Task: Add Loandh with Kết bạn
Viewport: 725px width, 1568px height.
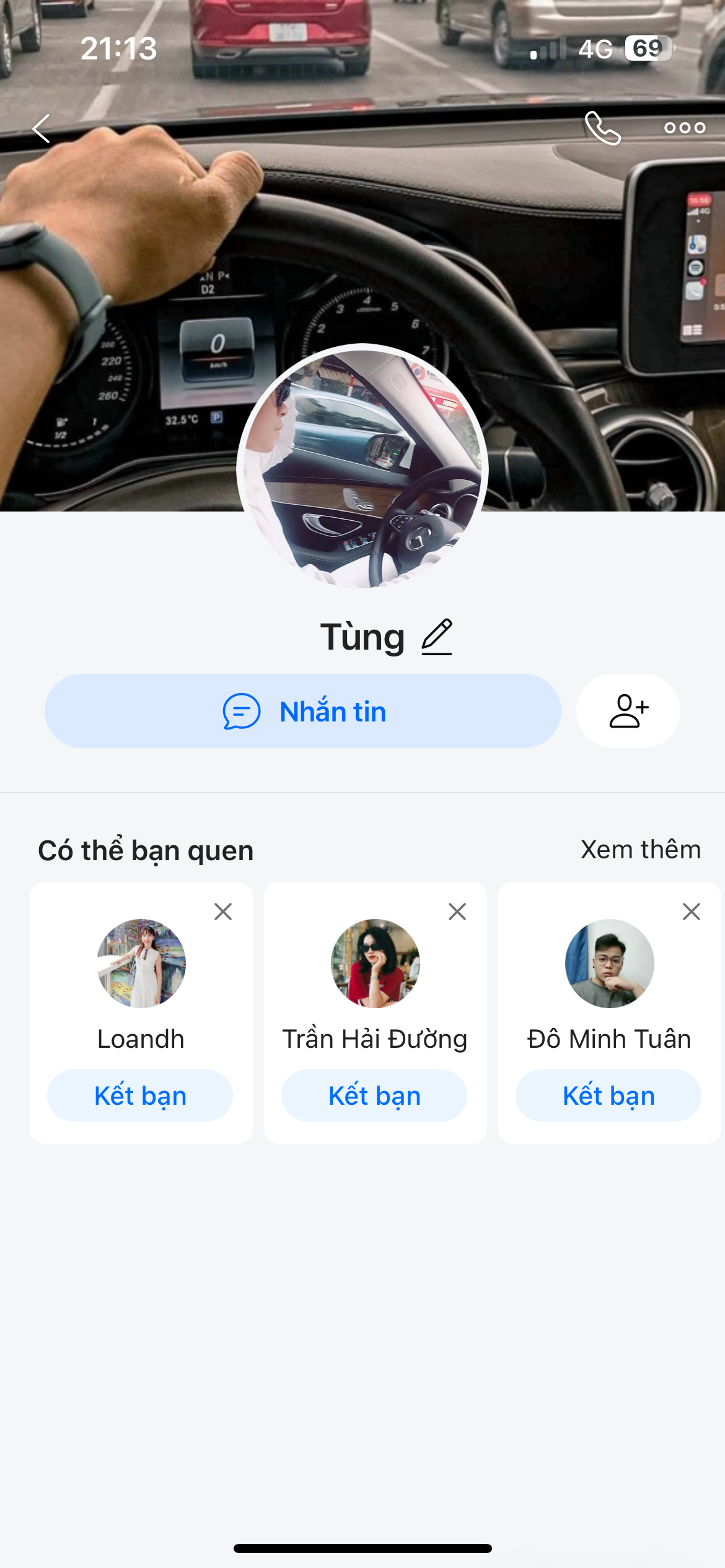Action: click(140, 1095)
